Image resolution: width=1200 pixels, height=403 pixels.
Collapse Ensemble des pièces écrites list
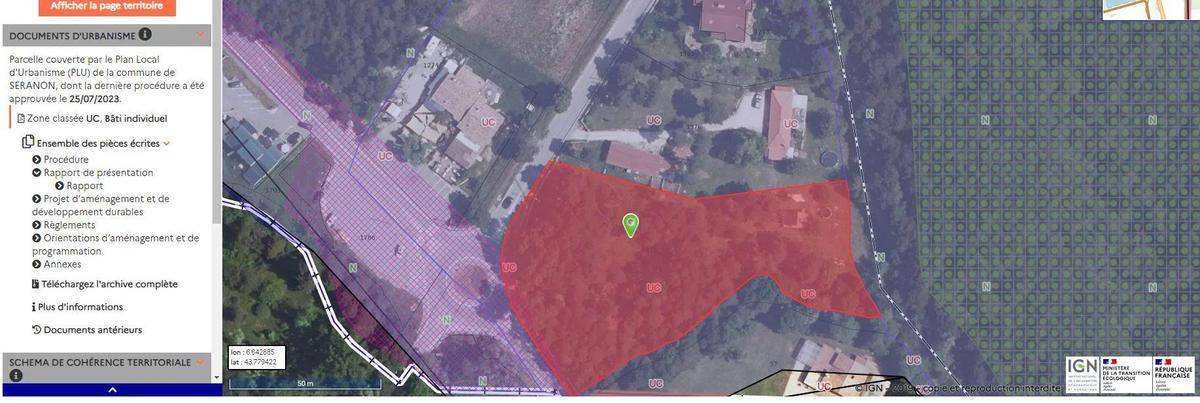(x=167, y=143)
